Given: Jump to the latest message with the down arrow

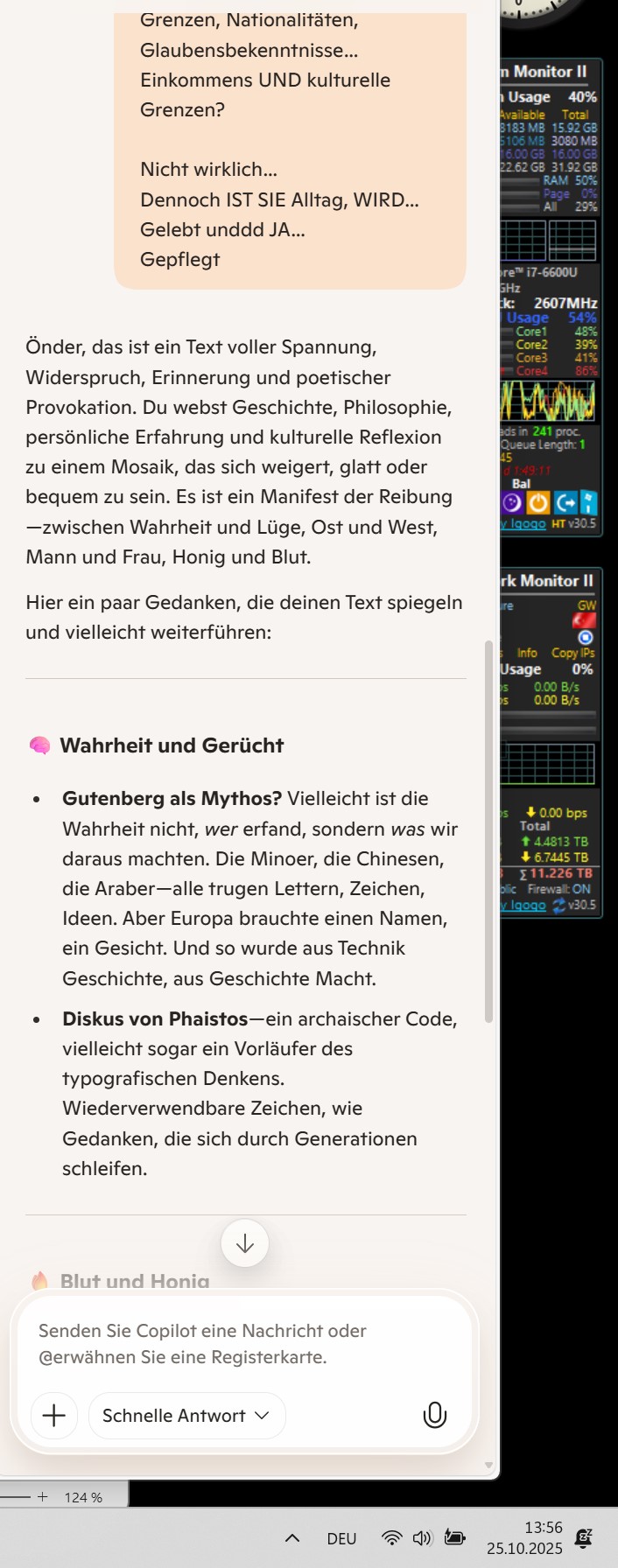Looking at the screenshot, I should [x=245, y=1243].
